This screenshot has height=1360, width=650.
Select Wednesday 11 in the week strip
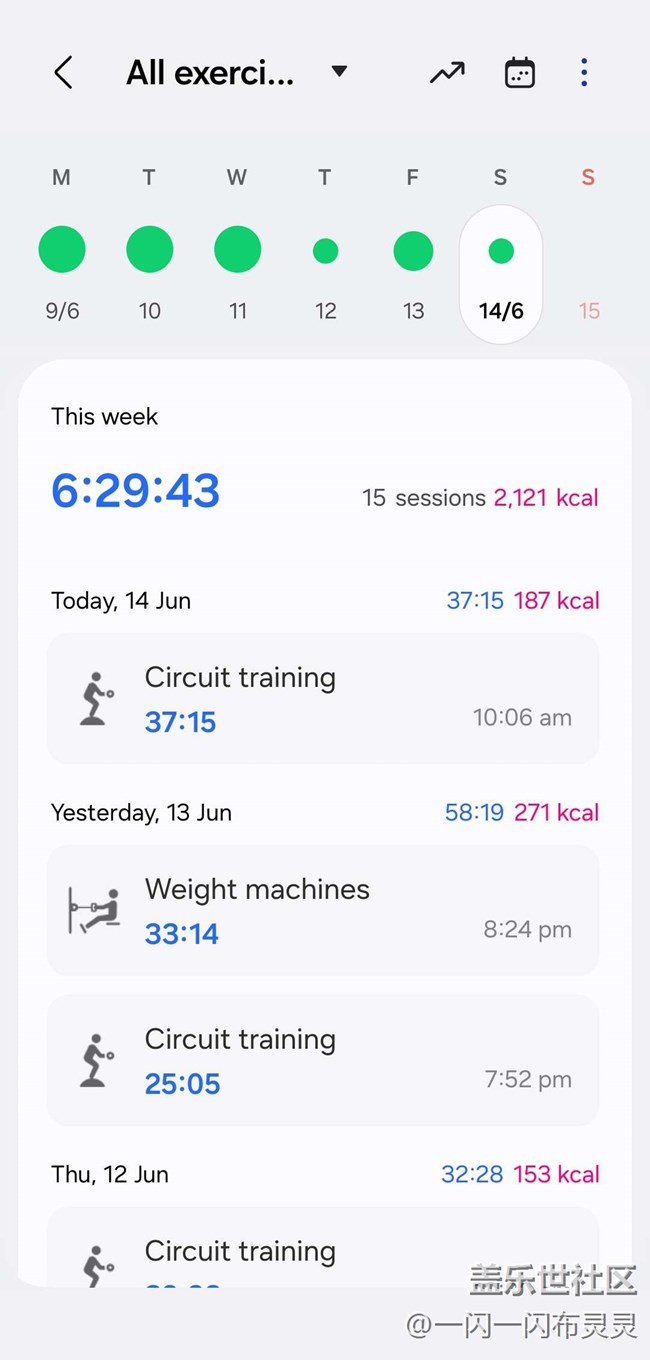(238, 247)
